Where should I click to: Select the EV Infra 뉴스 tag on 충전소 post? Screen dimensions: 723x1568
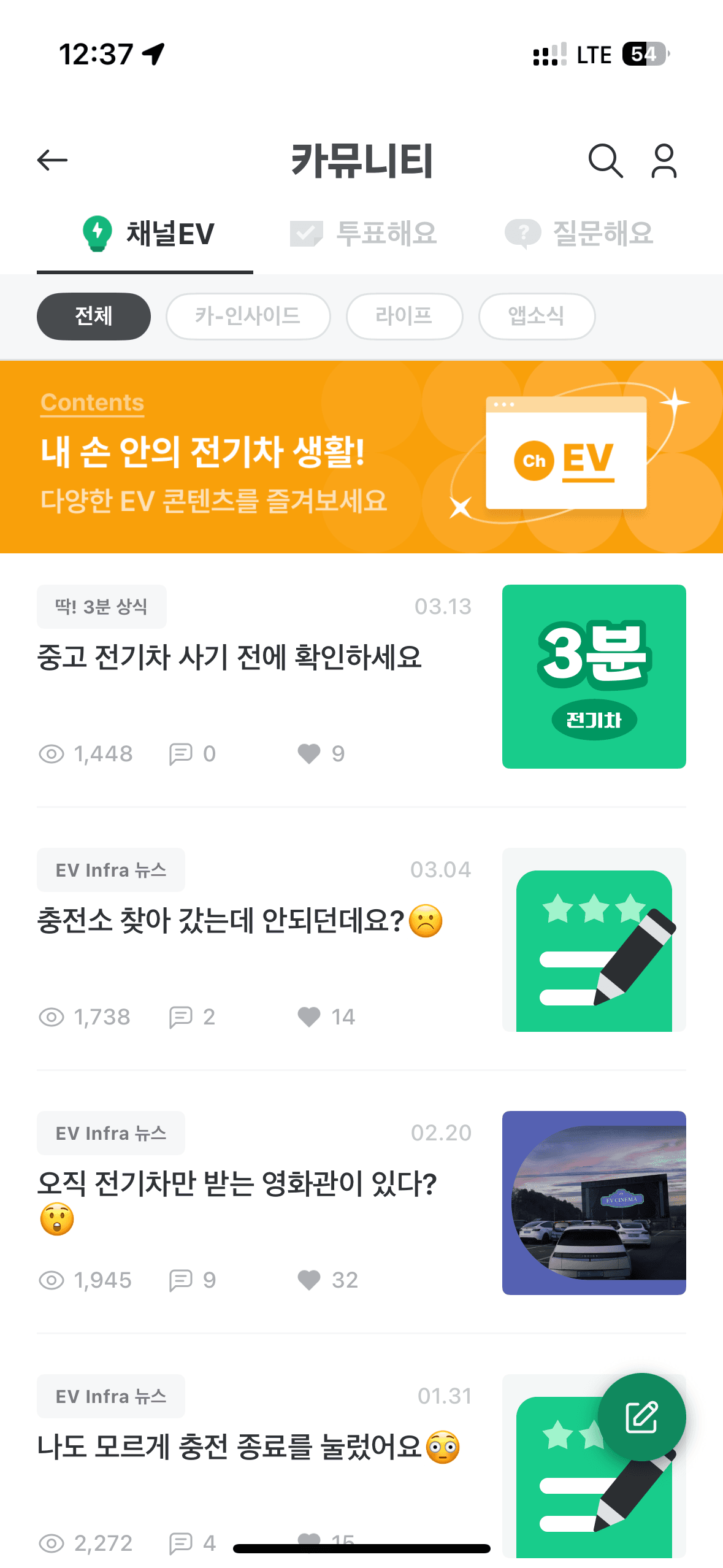(x=111, y=869)
